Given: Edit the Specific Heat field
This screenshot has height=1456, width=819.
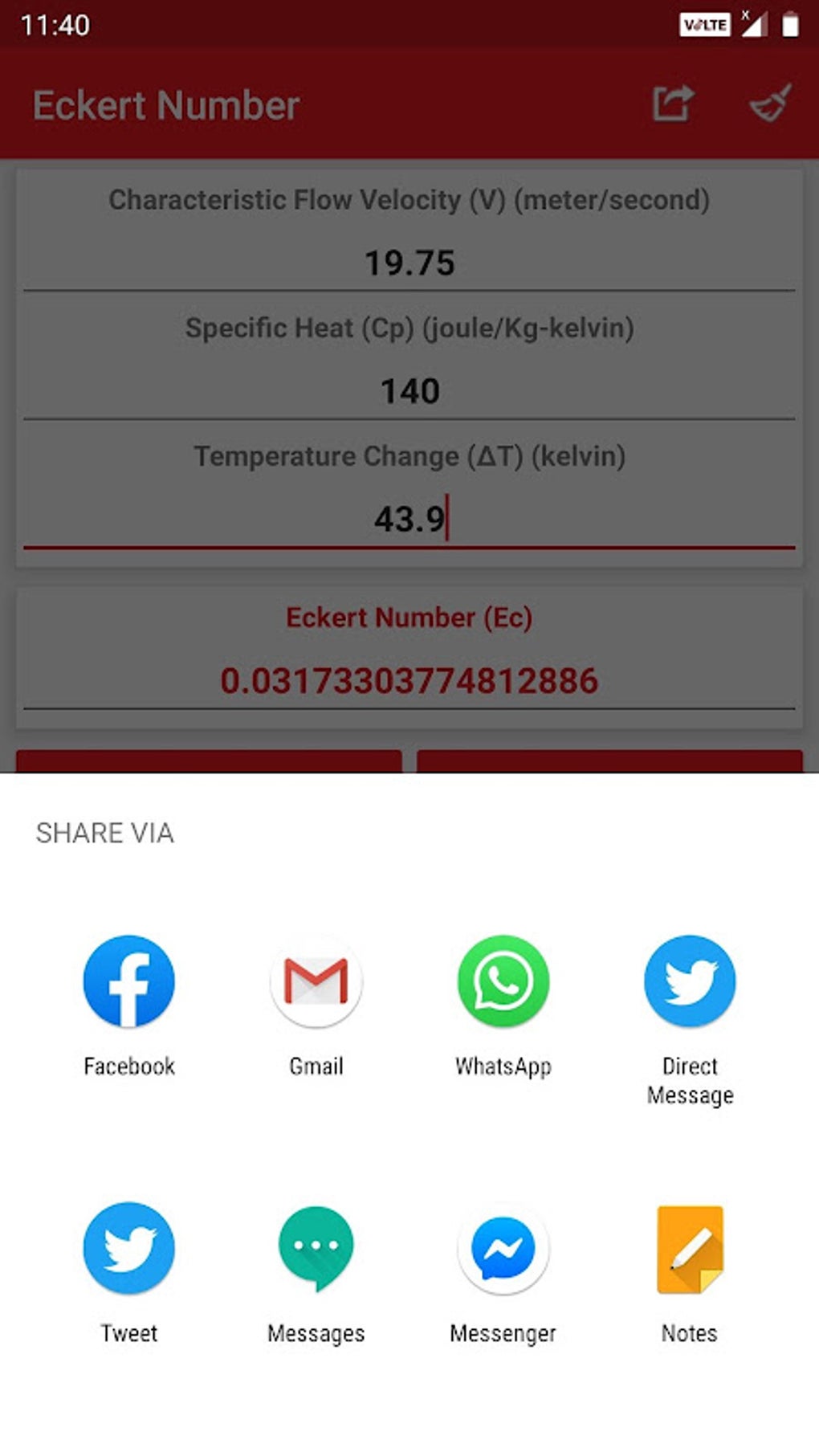Looking at the screenshot, I should (x=409, y=392).
